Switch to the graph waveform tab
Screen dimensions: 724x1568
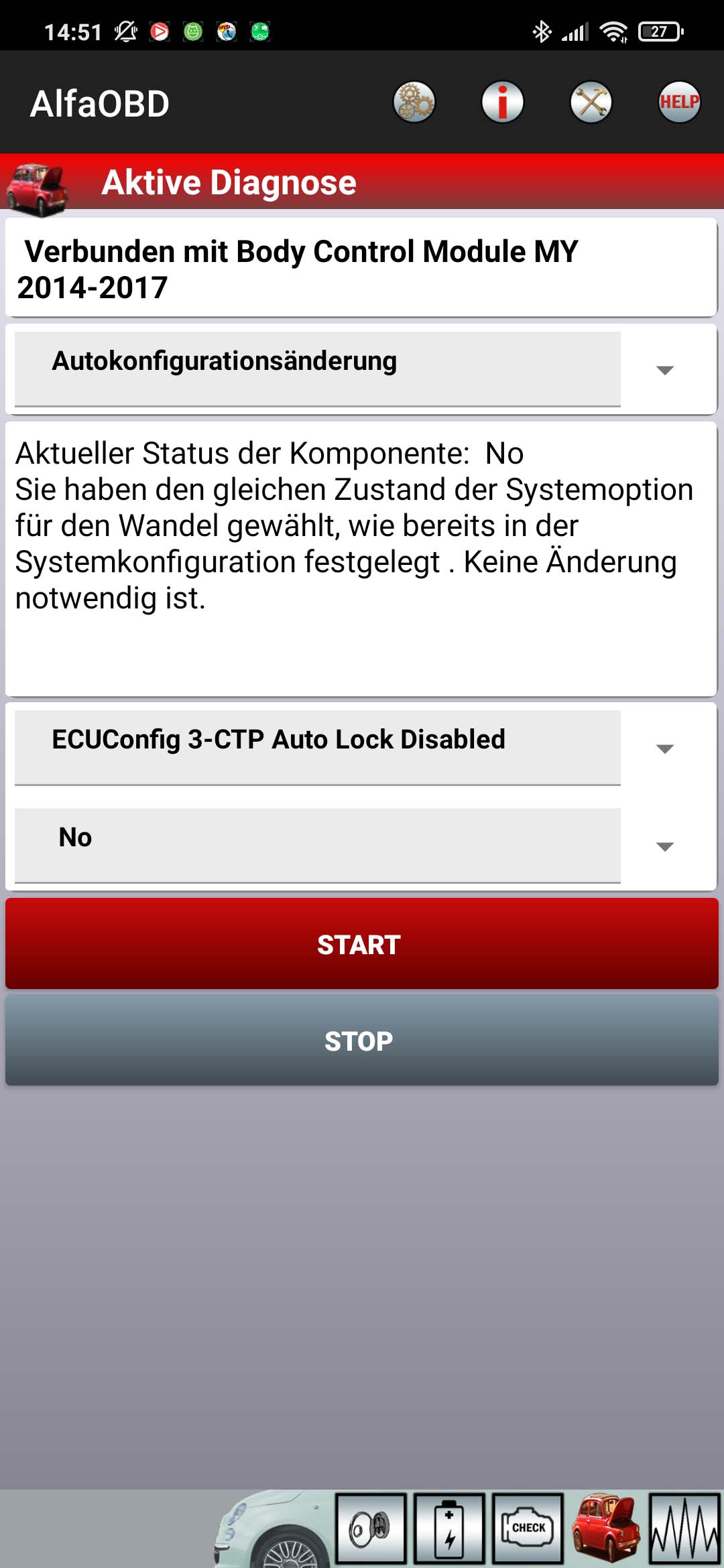[684, 1528]
